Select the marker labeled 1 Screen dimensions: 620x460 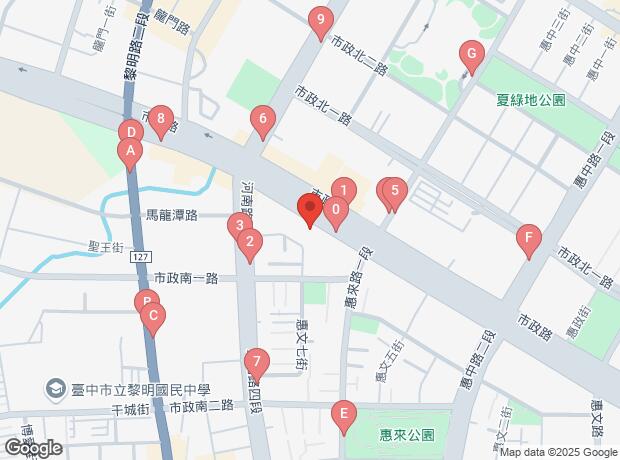coord(343,190)
